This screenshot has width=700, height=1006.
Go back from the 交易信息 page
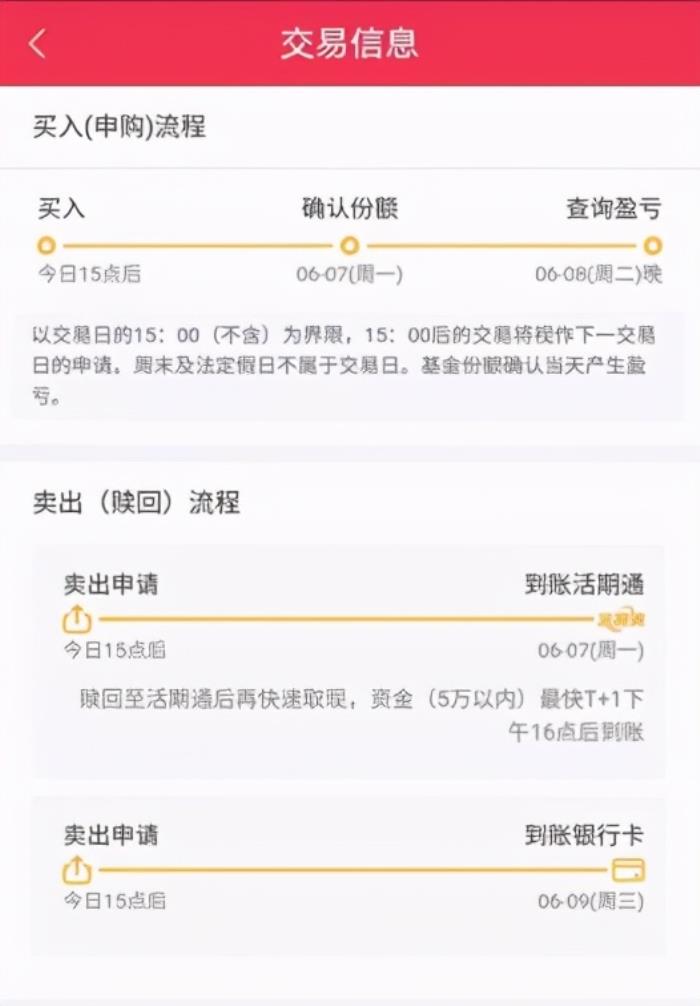(x=38, y=44)
